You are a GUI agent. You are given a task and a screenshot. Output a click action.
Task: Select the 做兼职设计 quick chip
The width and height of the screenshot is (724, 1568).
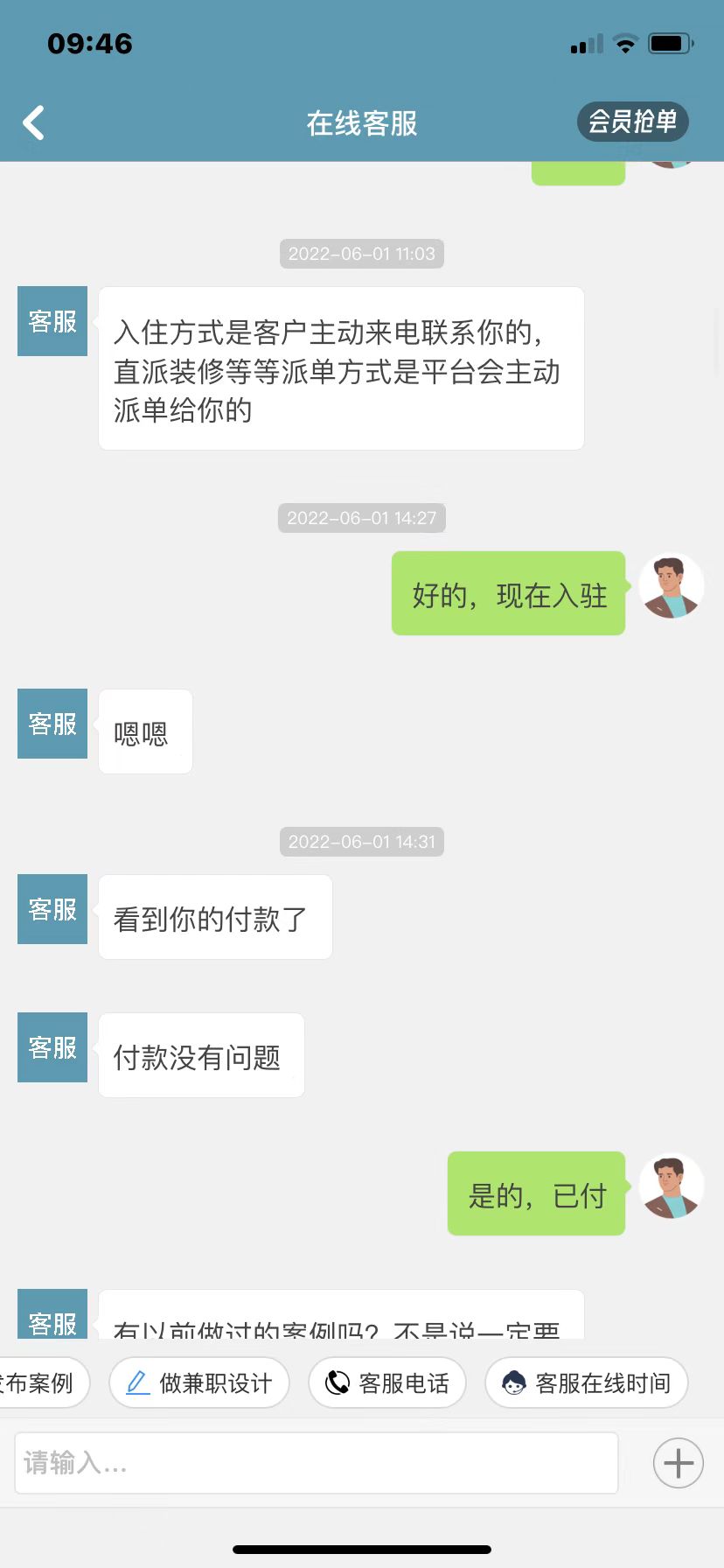(199, 1382)
